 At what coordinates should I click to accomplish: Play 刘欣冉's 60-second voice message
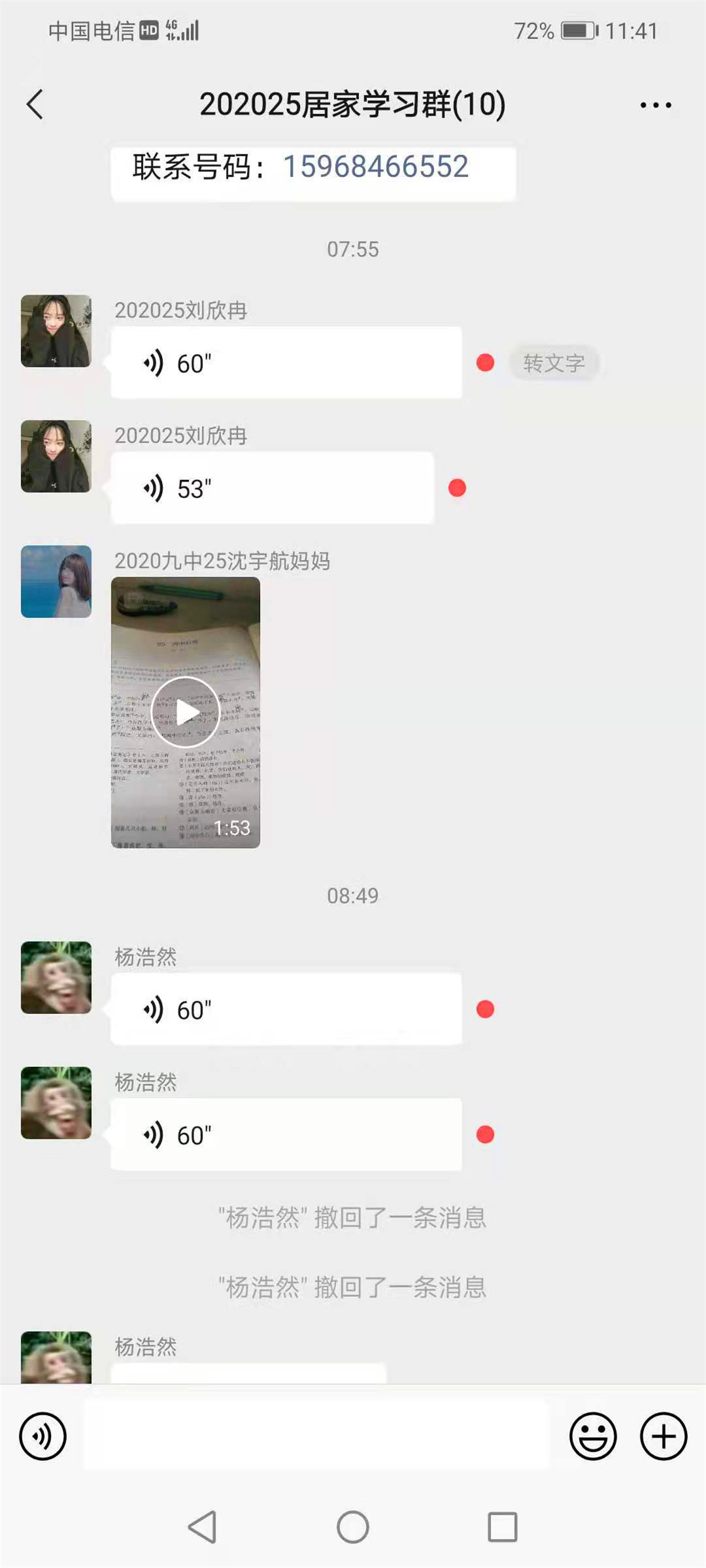pyautogui.click(x=286, y=363)
